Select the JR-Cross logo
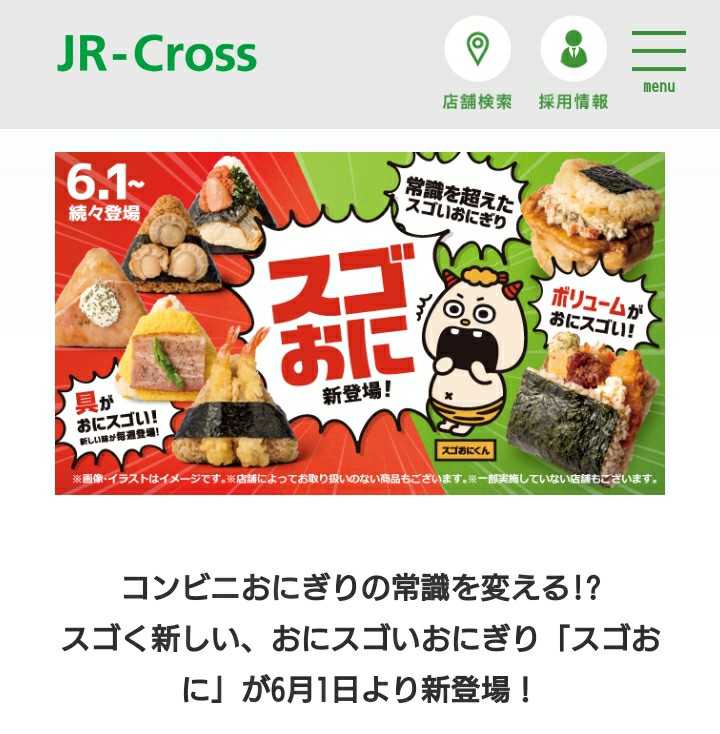The width and height of the screenshot is (720, 734). click(x=157, y=52)
